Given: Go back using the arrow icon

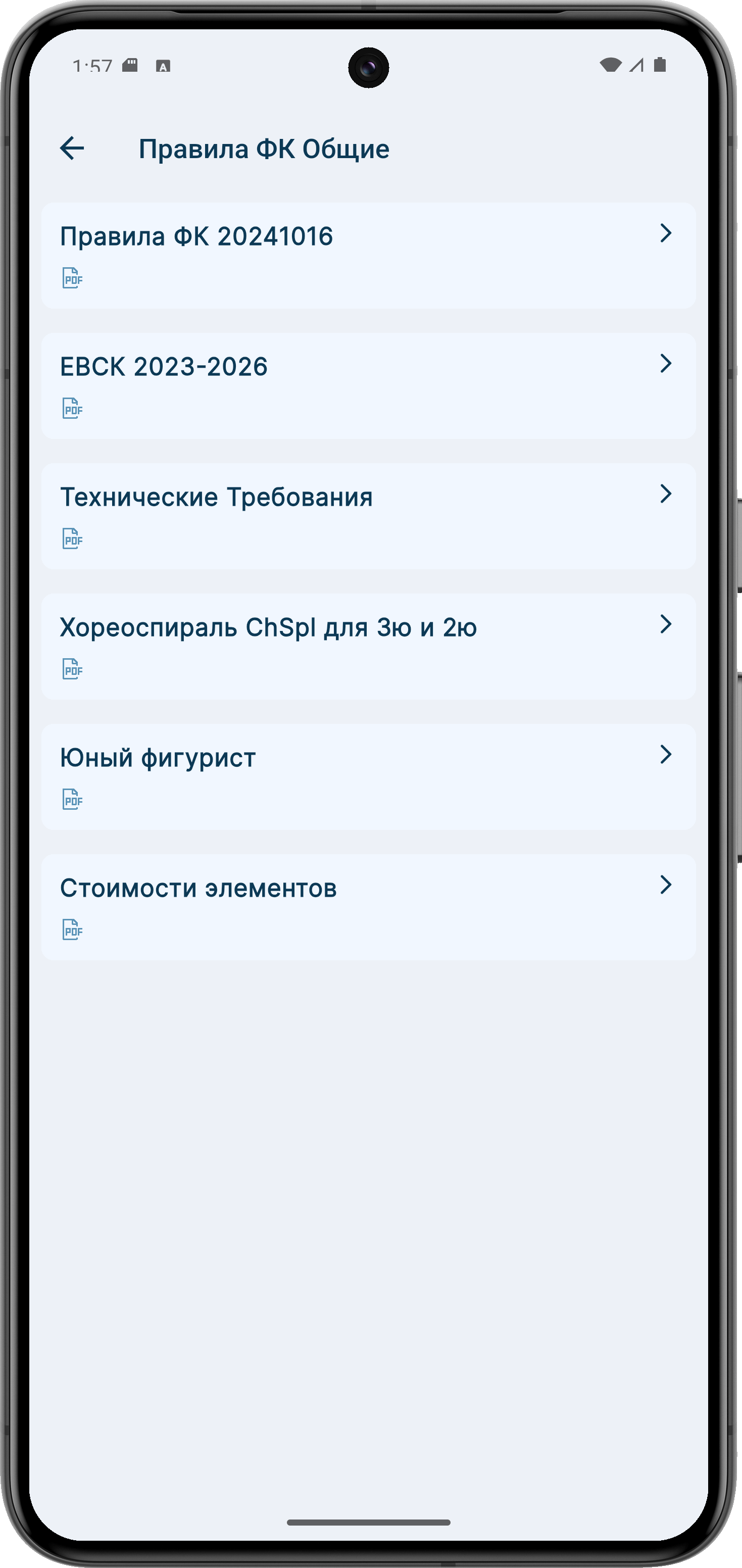Looking at the screenshot, I should 72,149.
